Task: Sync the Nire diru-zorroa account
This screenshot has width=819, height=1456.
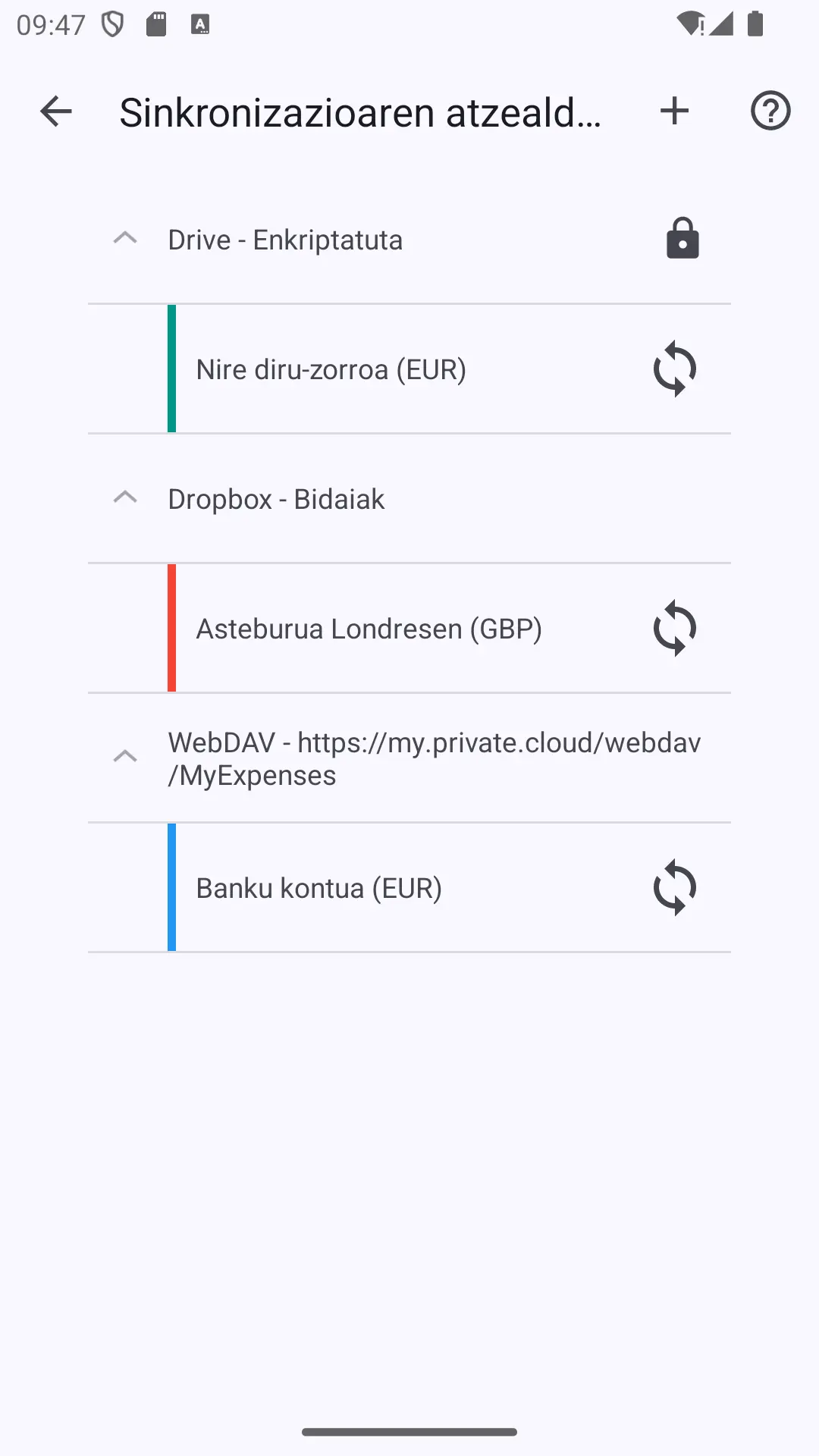Action: 675,369
